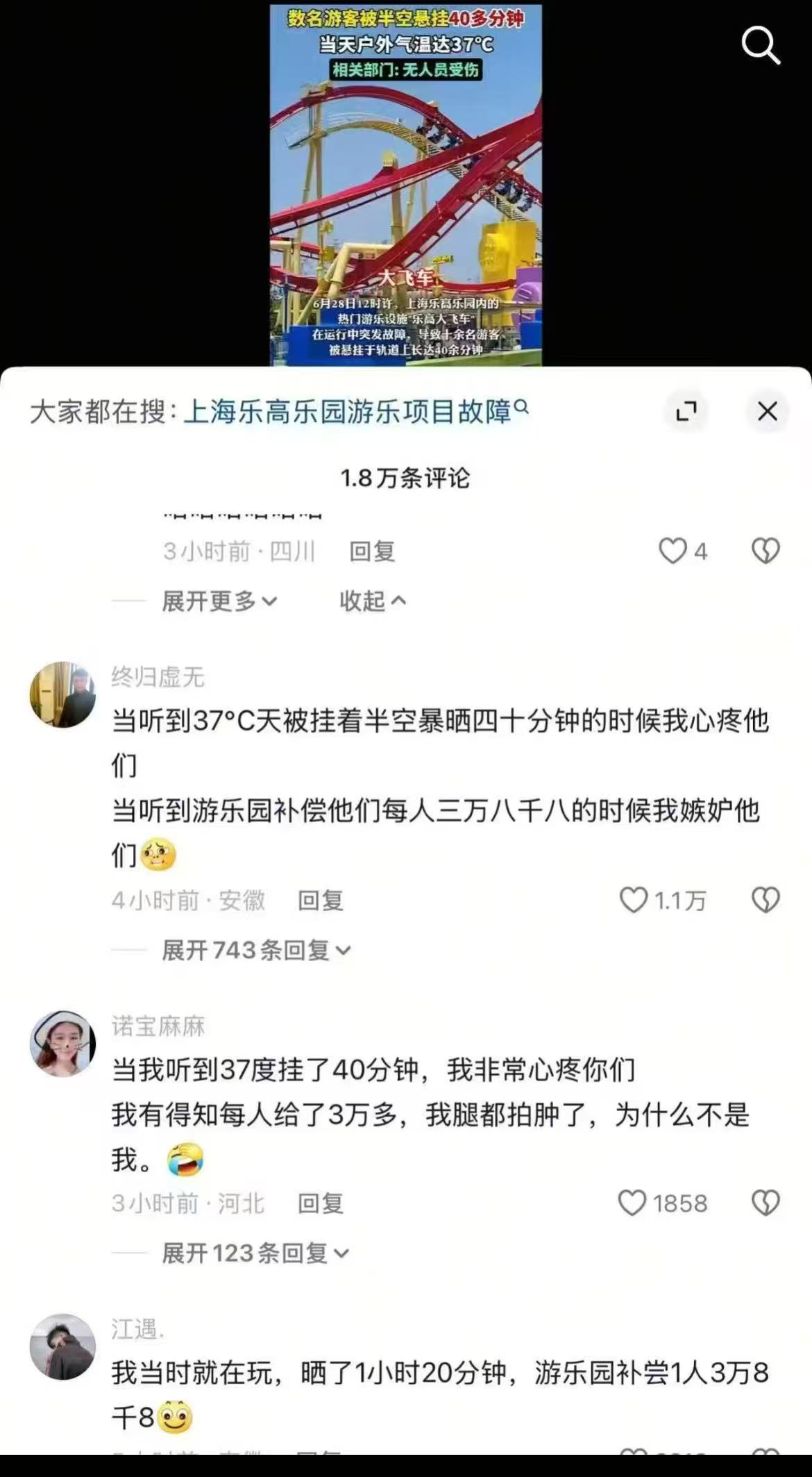812x1477 pixels.
Task: Dislike 诺宝麻麻's comment
Action: [766, 1203]
